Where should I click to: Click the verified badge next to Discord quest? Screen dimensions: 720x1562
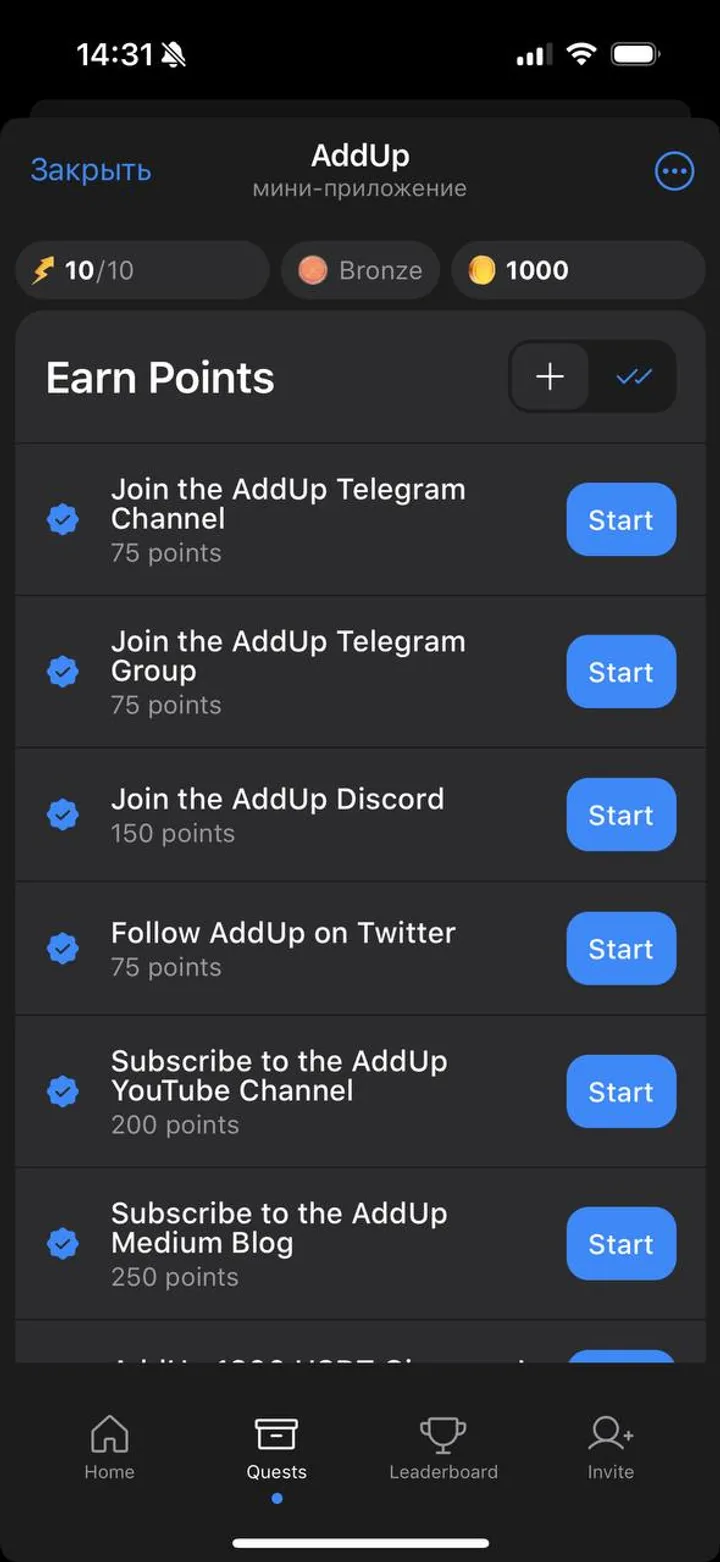(62, 813)
